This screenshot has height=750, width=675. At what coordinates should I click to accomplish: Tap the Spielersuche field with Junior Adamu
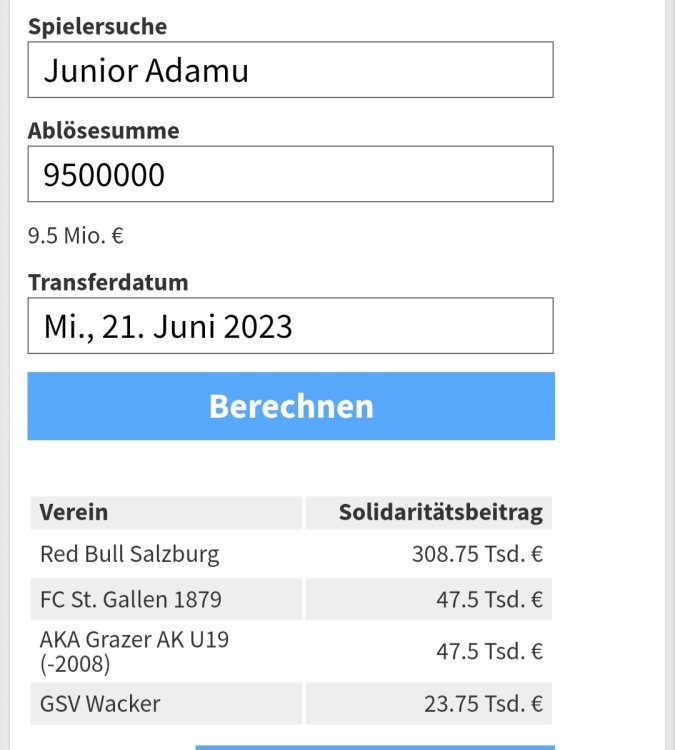(x=290, y=70)
